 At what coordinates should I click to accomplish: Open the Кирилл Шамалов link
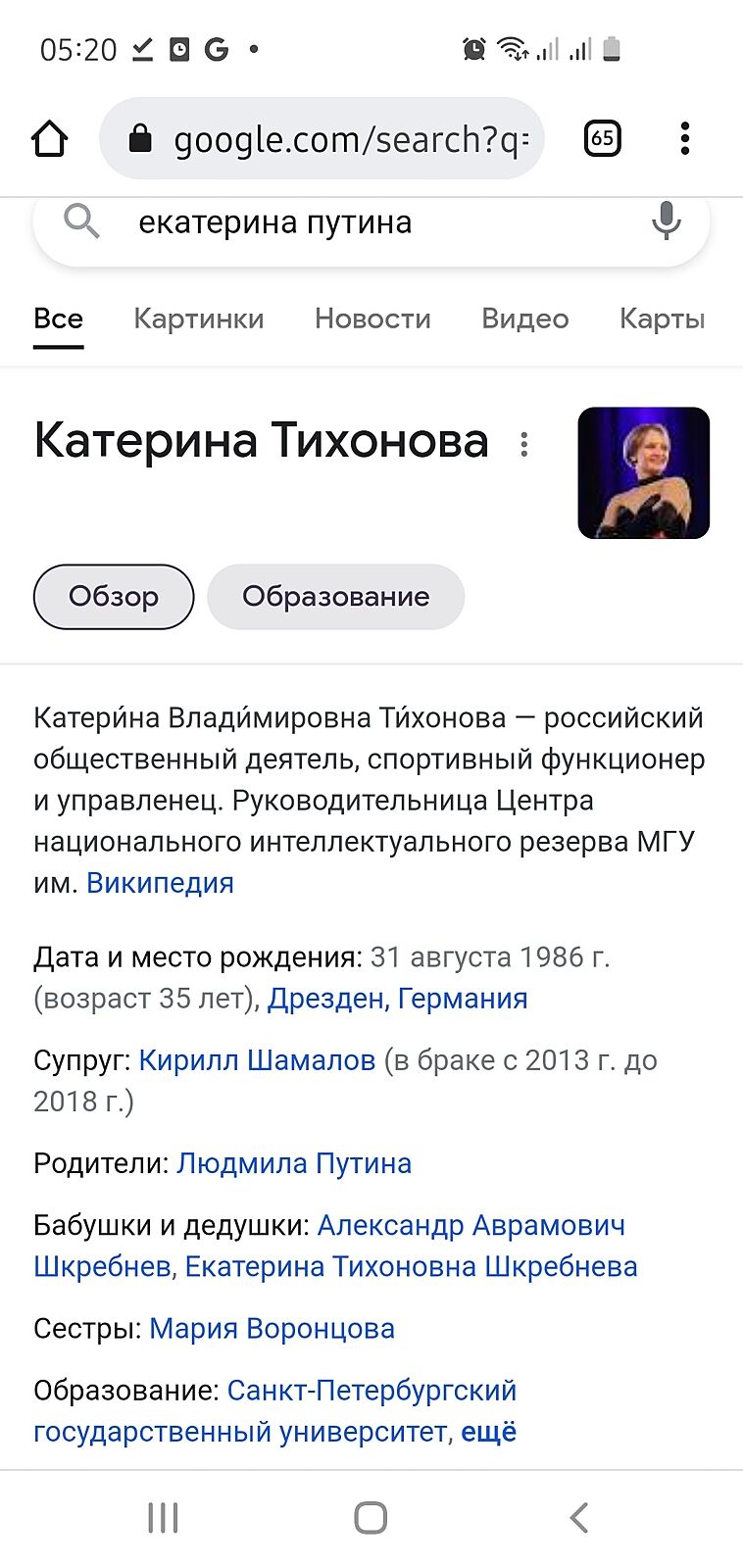(257, 1060)
